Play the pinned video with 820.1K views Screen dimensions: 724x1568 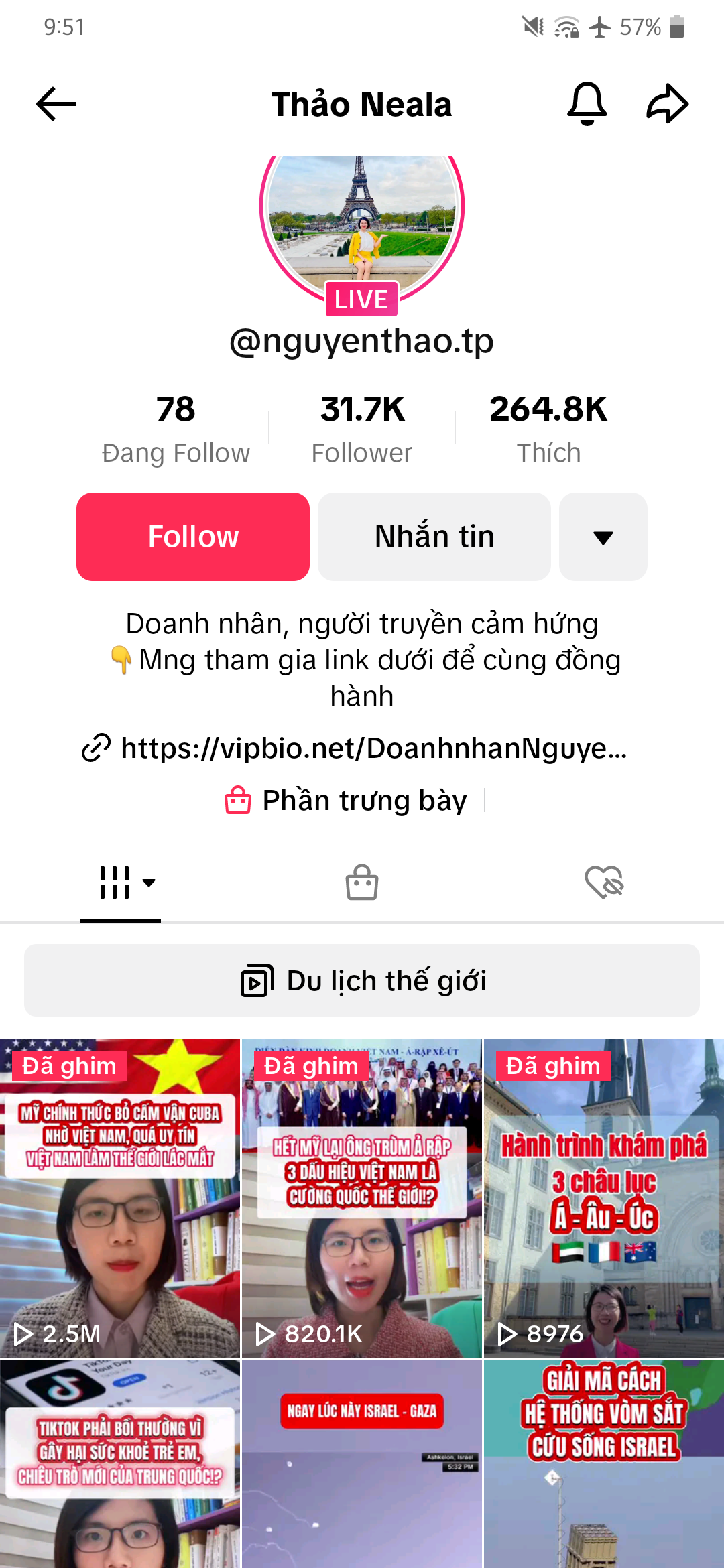362,1199
